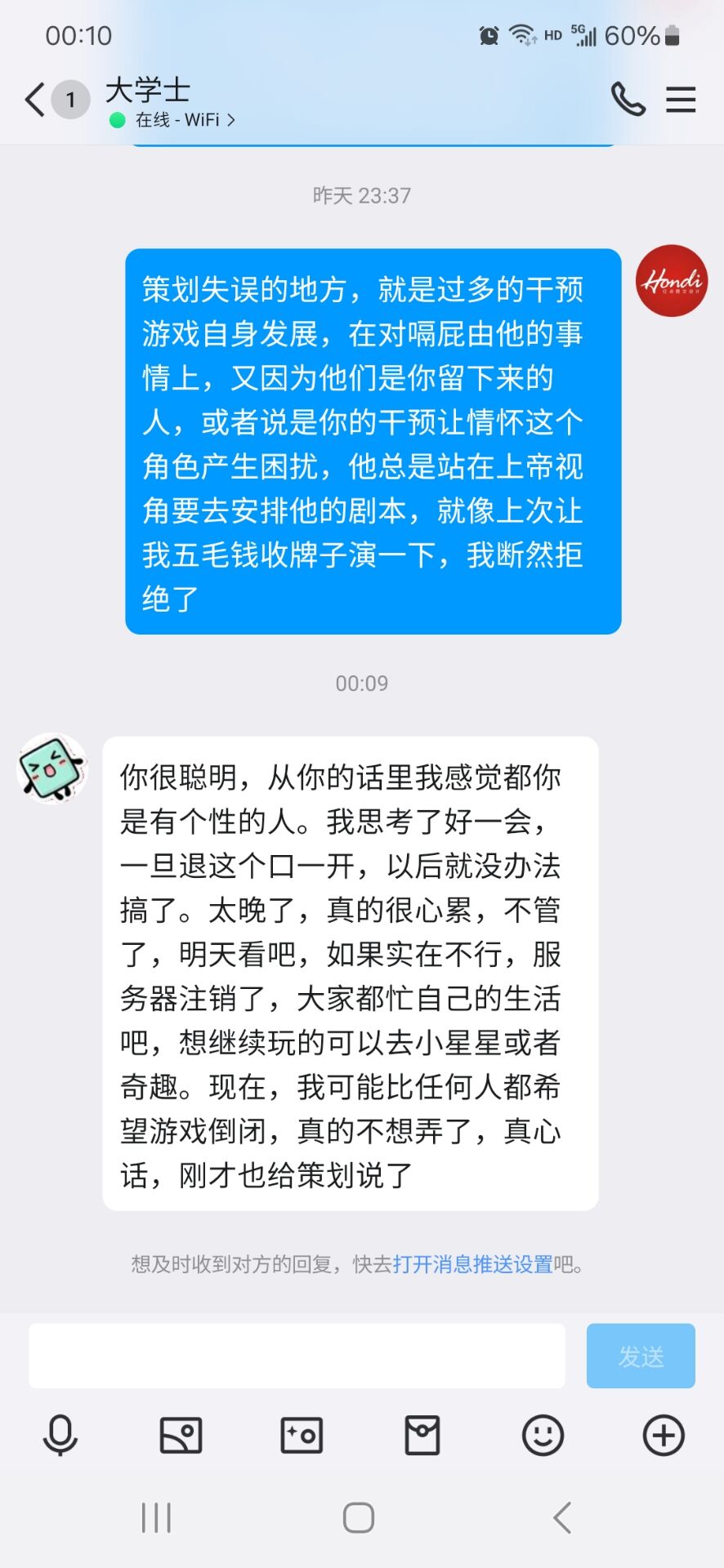Tap the 打开消息推送设置 link
Image resolution: width=724 pixels, height=1568 pixels.
(472, 1264)
